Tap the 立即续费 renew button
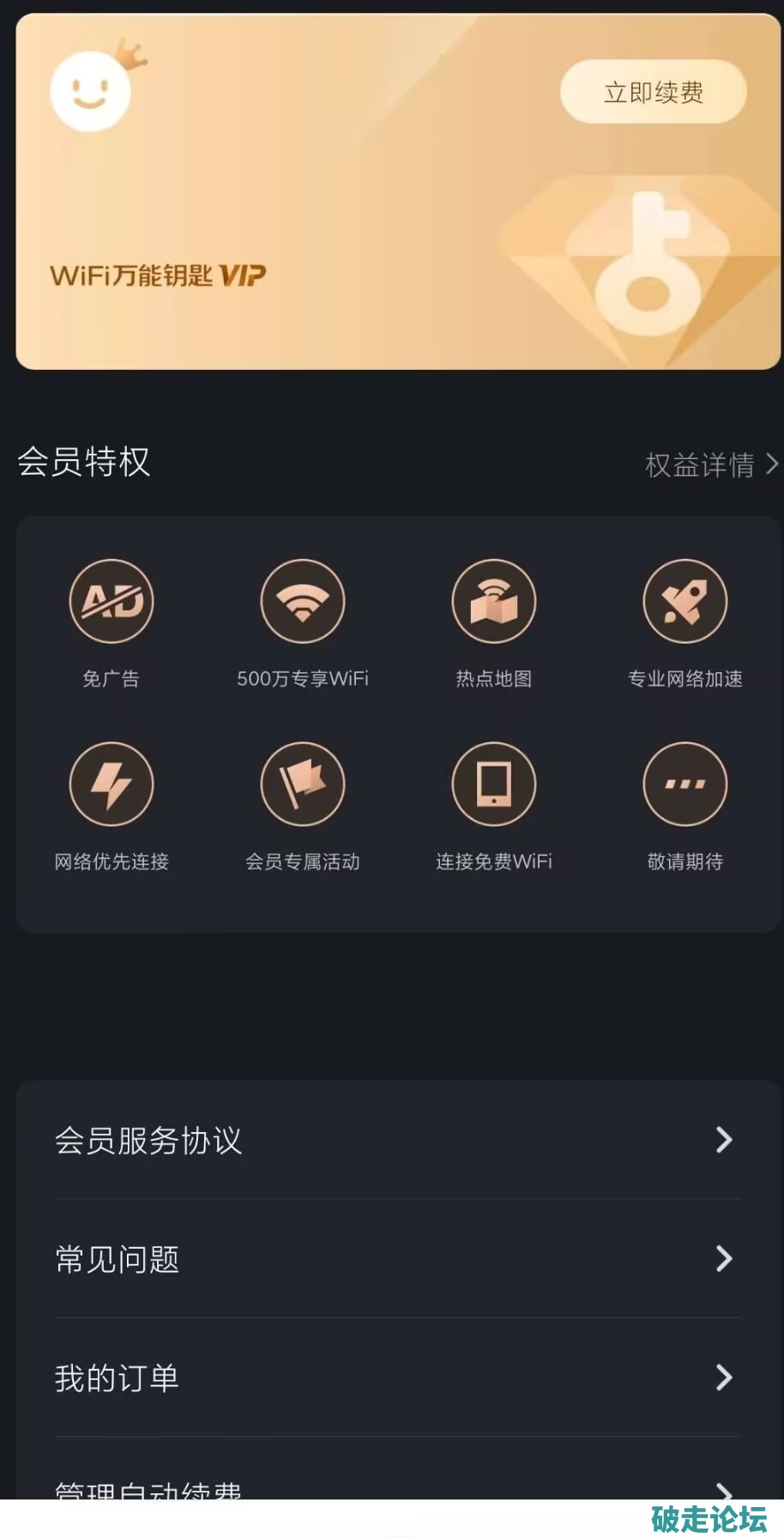The height and width of the screenshot is (1538, 784). point(653,92)
